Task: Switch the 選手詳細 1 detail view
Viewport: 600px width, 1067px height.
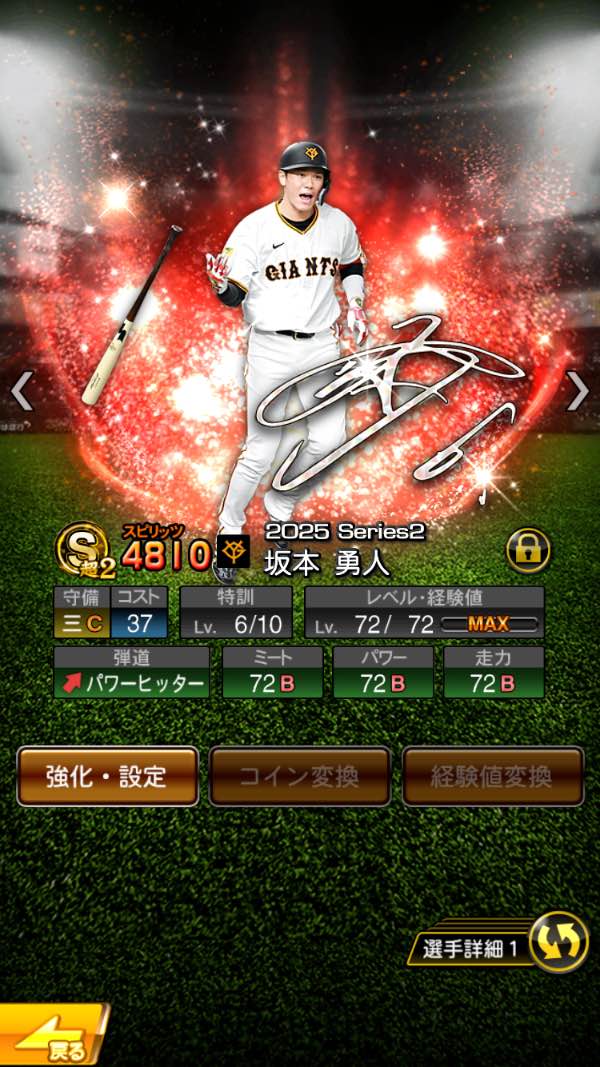Action: pyautogui.click(x=558, y=943)
